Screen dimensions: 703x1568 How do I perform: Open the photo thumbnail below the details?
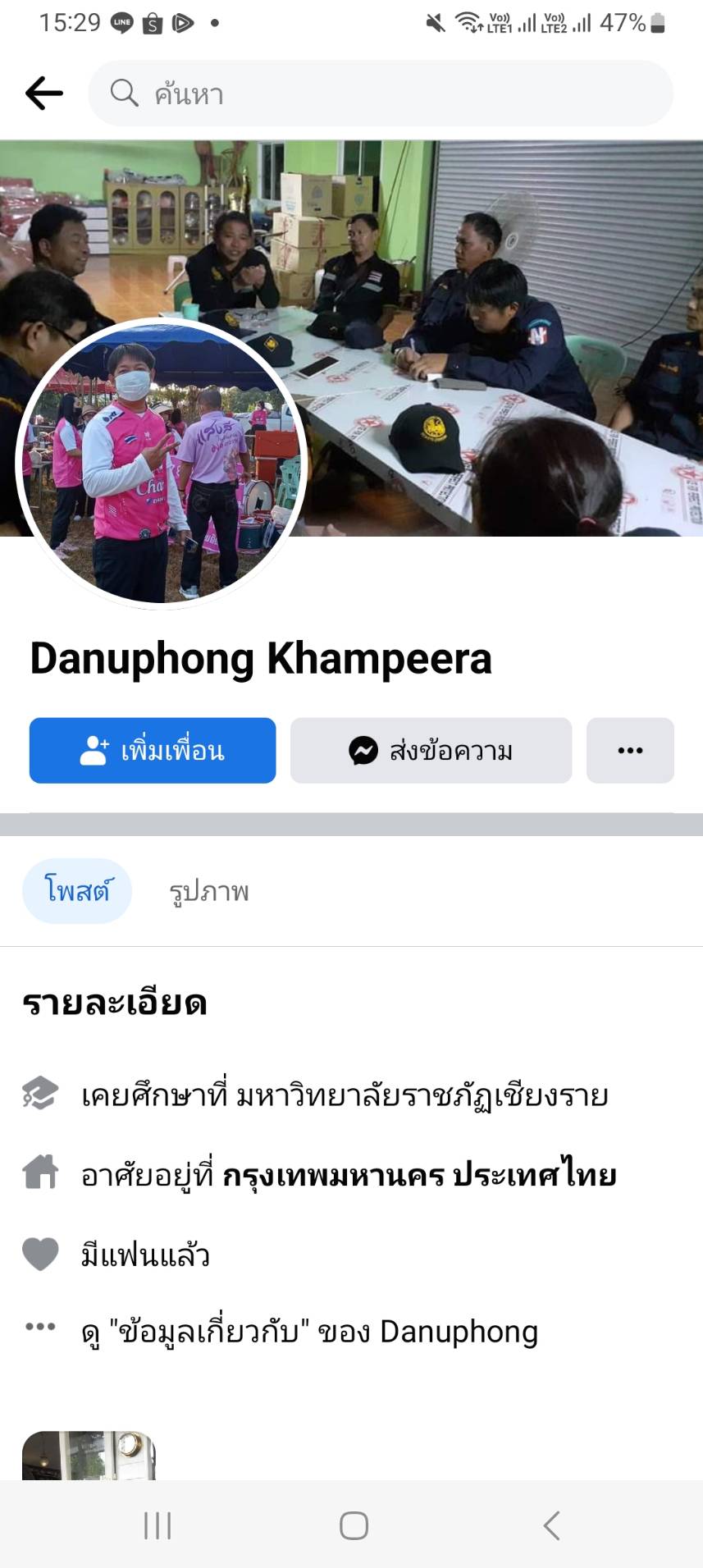click(89, 1456)
